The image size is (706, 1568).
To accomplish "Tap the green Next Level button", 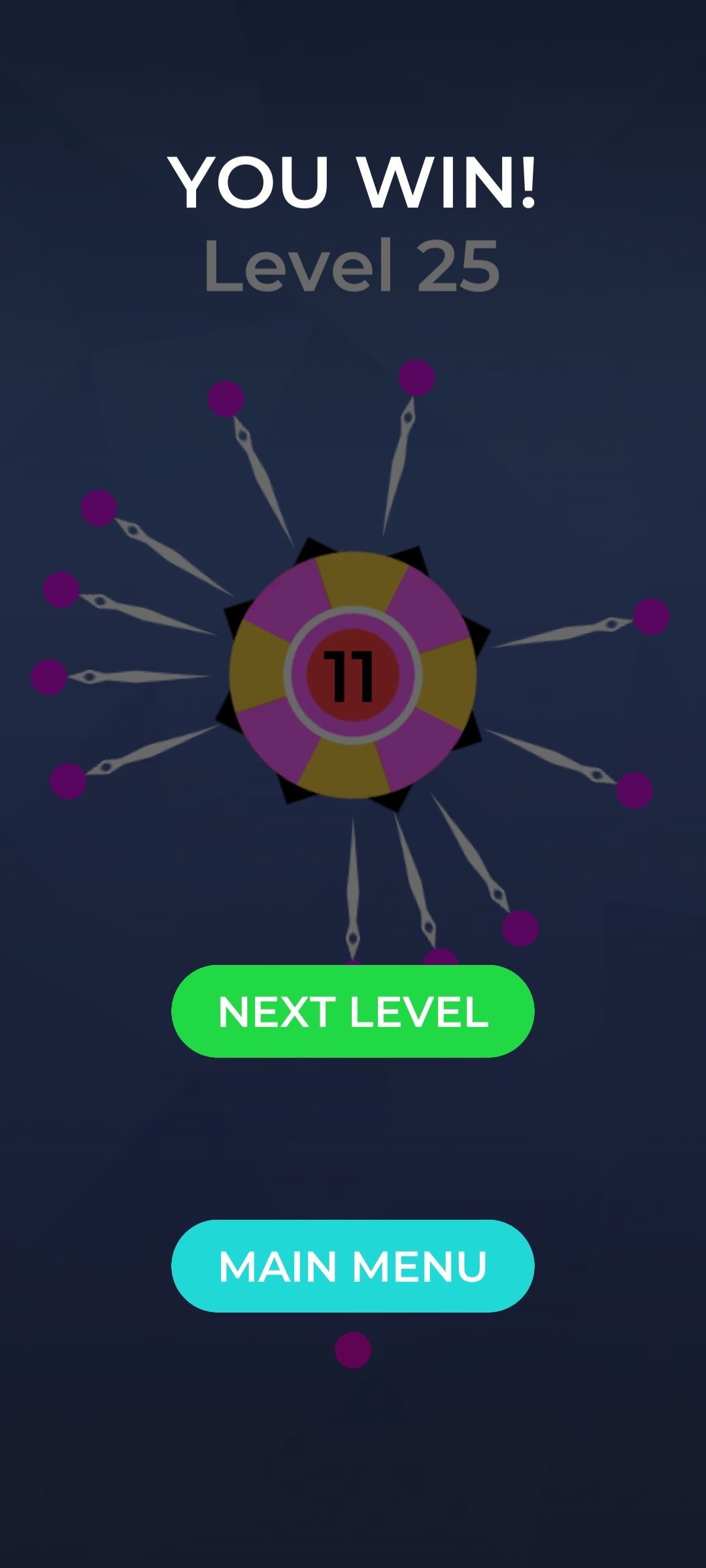I will point(353,1011).
